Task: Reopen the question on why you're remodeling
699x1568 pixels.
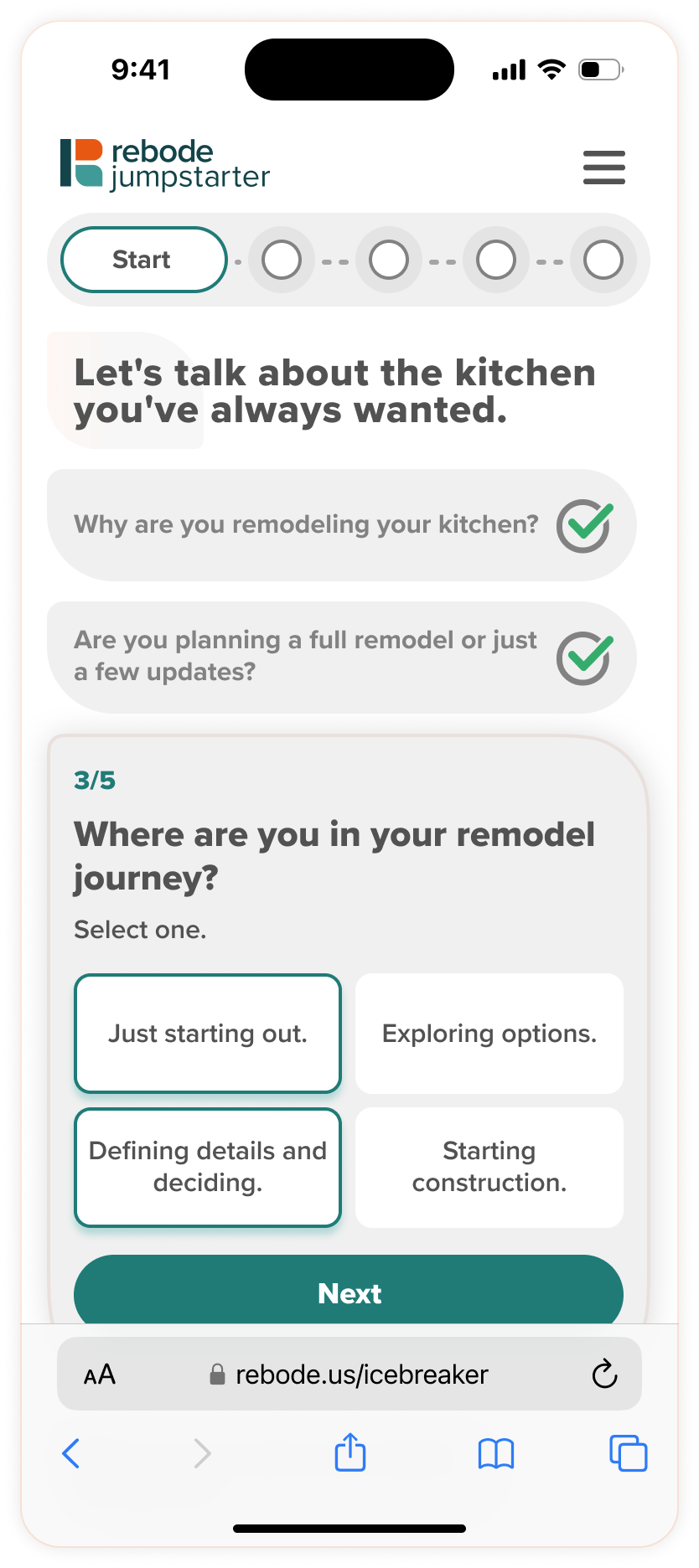Action: [x=342, y=525]
